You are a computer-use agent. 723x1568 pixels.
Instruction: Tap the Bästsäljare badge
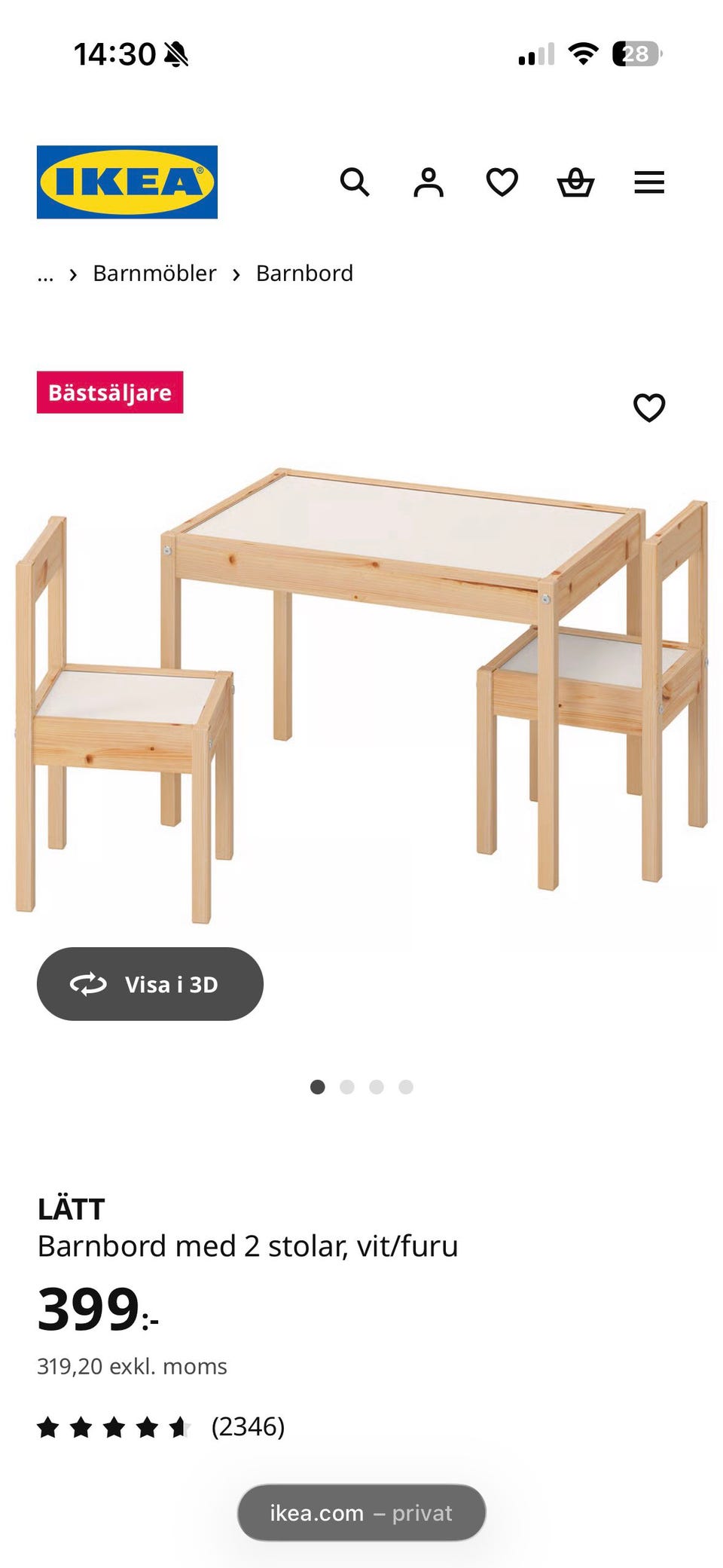click(110, 391)
